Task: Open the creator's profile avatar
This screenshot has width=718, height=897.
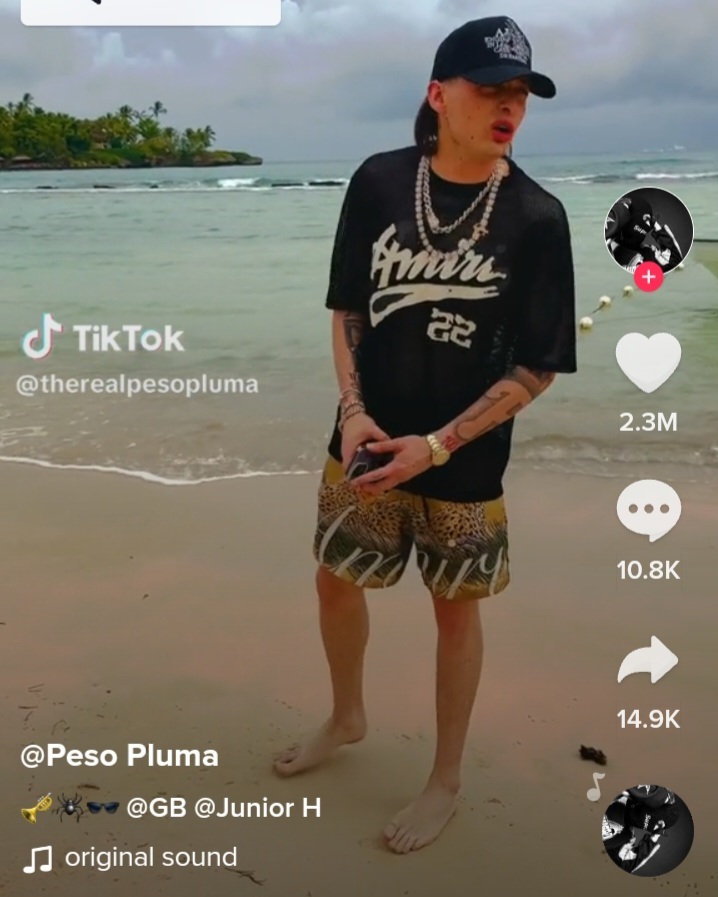Action: coord(648,229)
